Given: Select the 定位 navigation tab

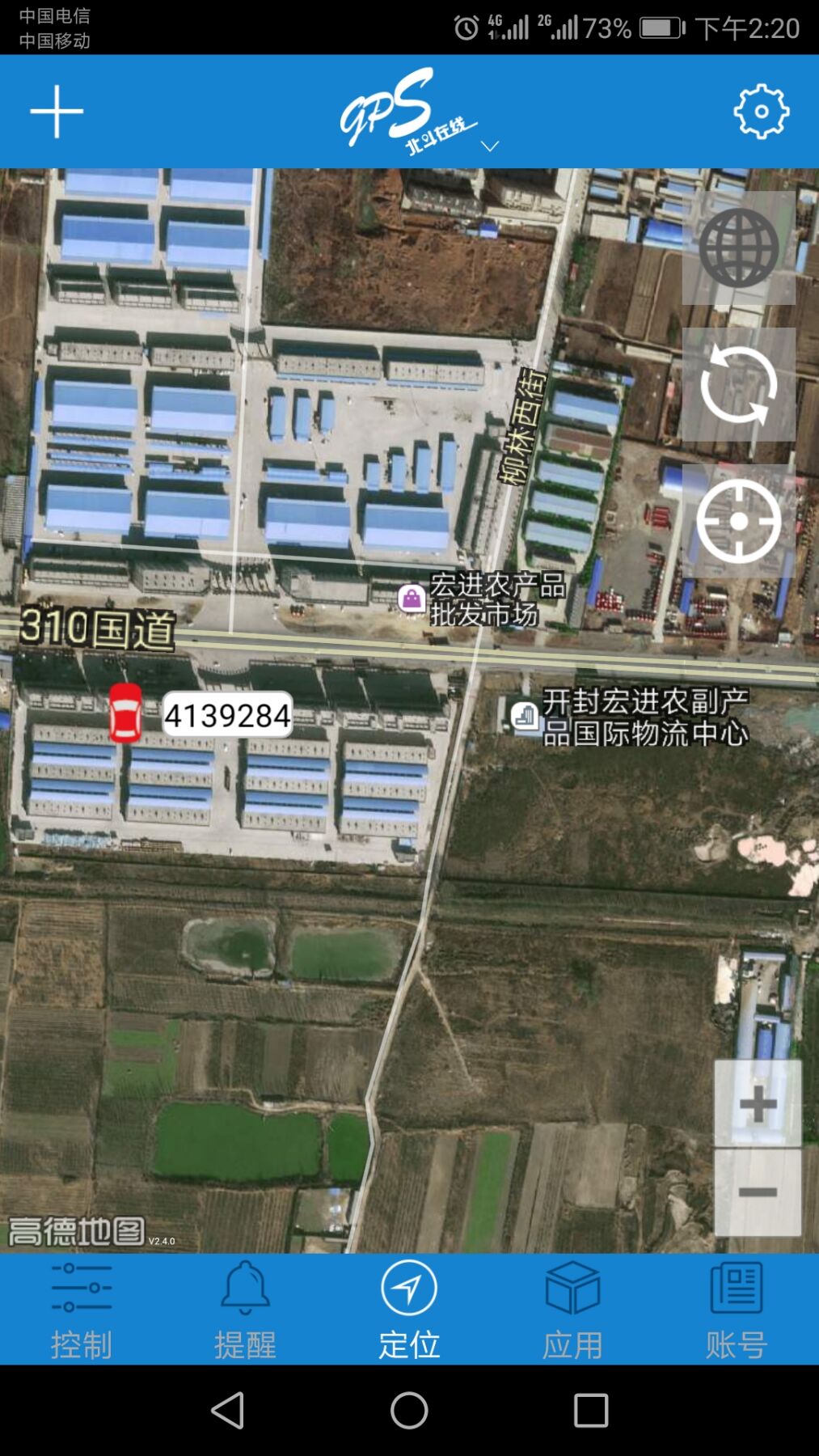Looking at the screenshot, I should pos(409,1310).
